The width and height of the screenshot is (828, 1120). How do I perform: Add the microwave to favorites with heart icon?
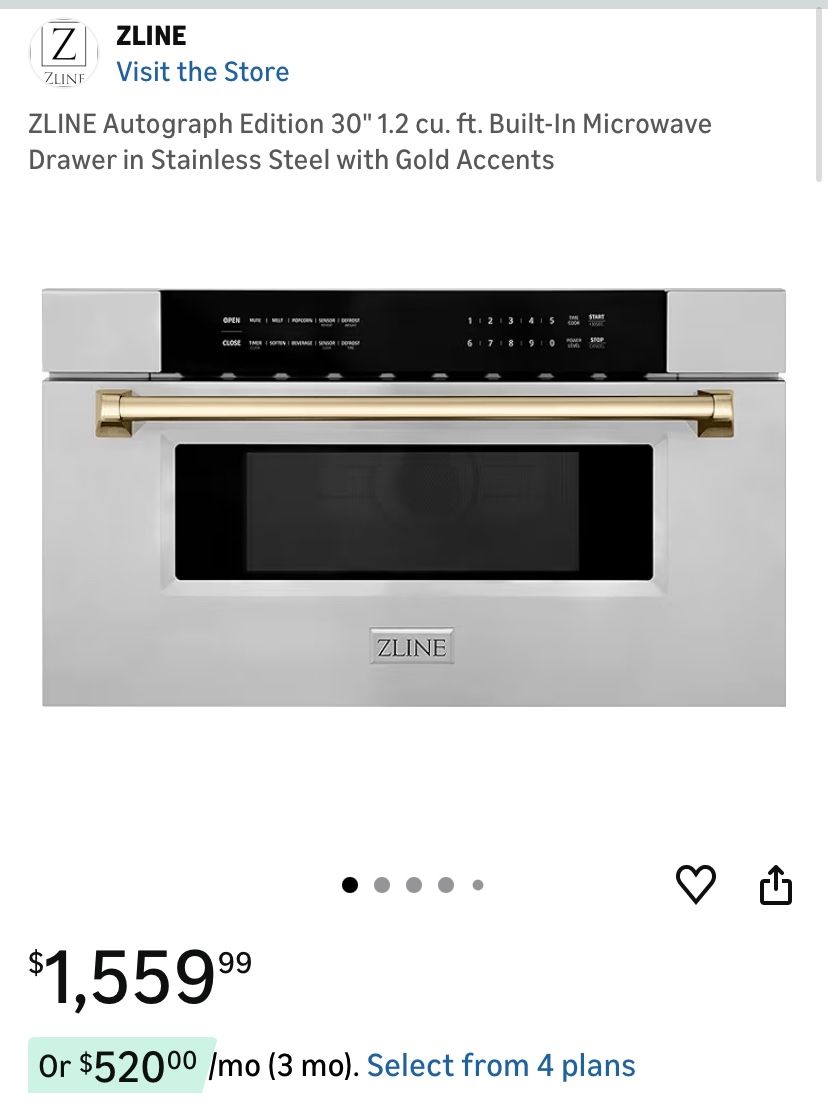pos(697,884)
